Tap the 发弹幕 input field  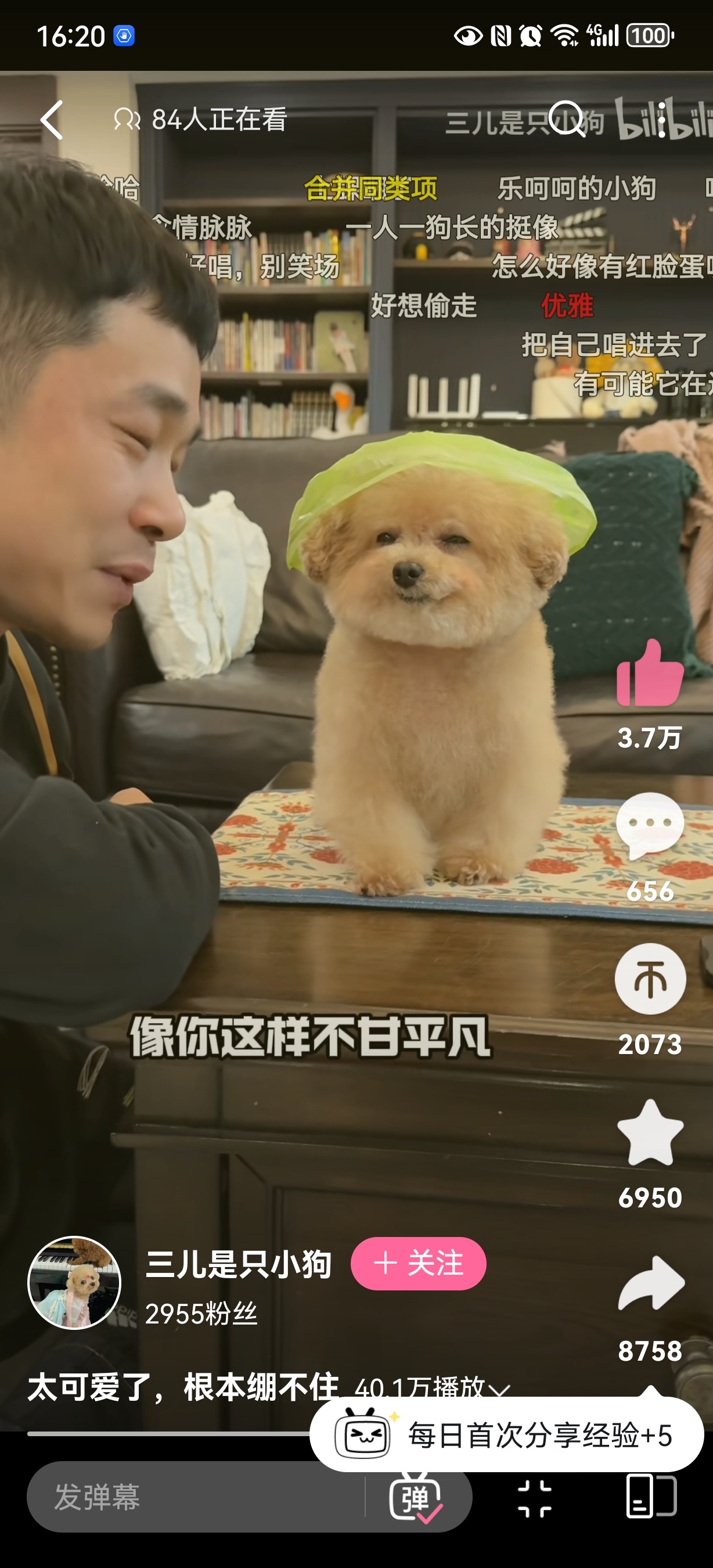click(195, 1497)
